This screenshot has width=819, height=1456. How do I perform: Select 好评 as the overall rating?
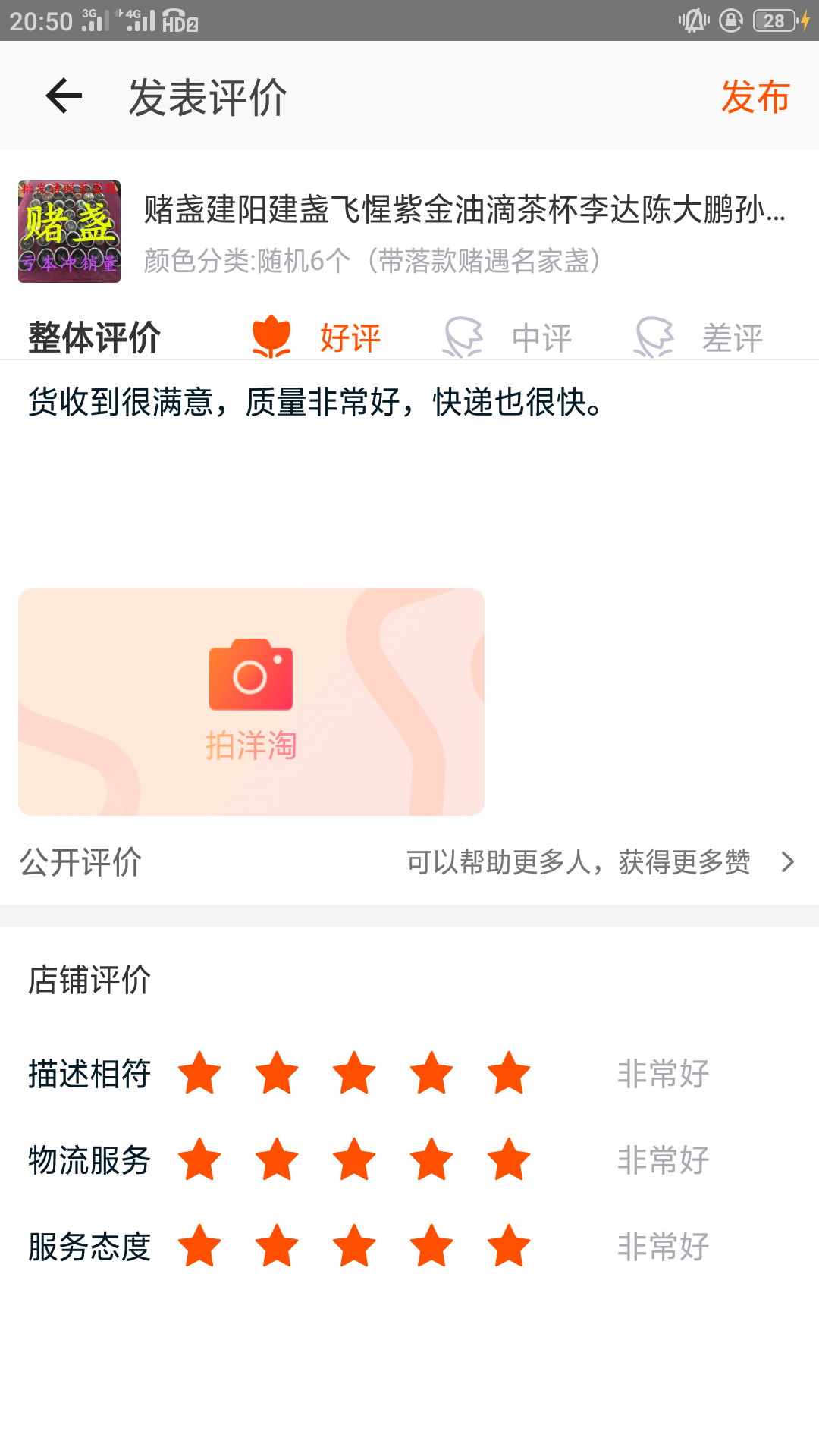click(x=317, y=337)
